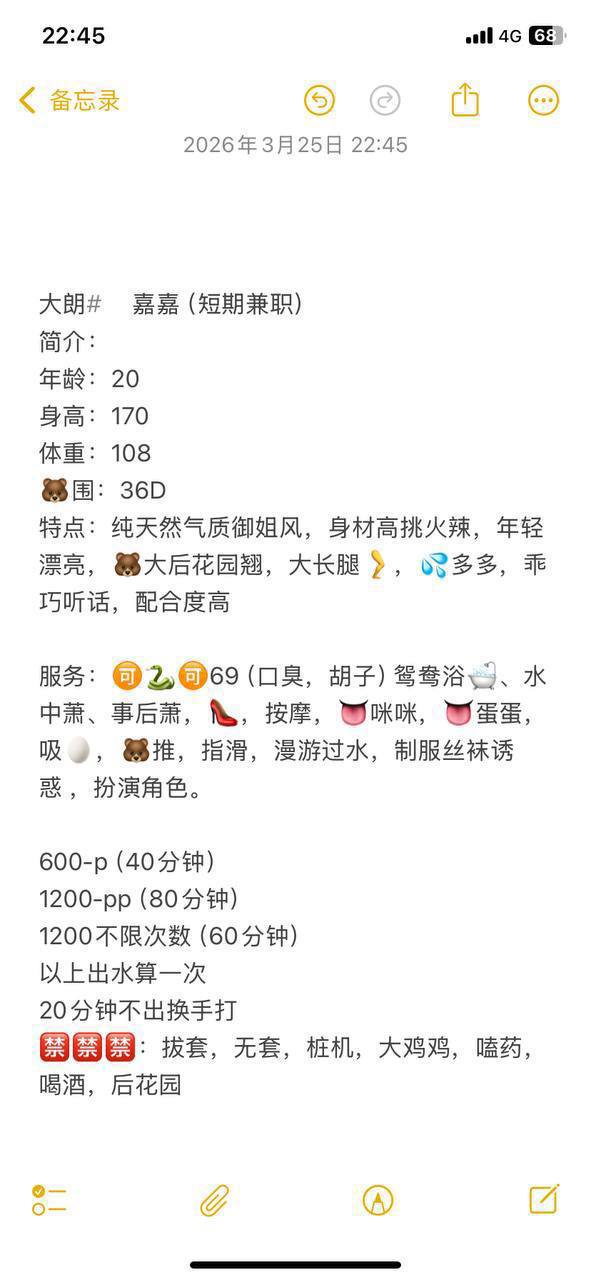Tap the redo arrow icon
The image size is (591, 1280).
pyautogui.click(x=385, y=100)
